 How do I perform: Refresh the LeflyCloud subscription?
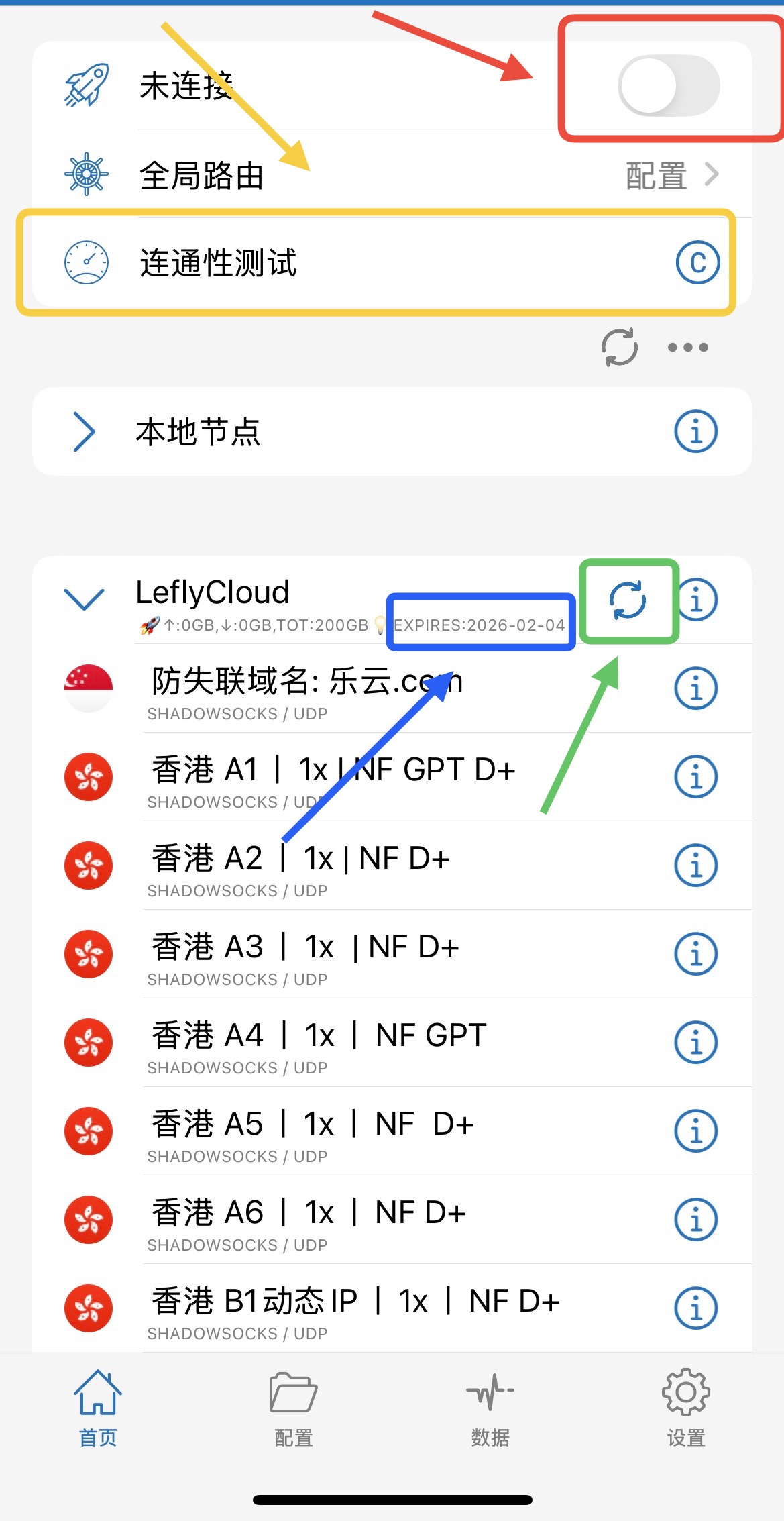pos(629,600)
